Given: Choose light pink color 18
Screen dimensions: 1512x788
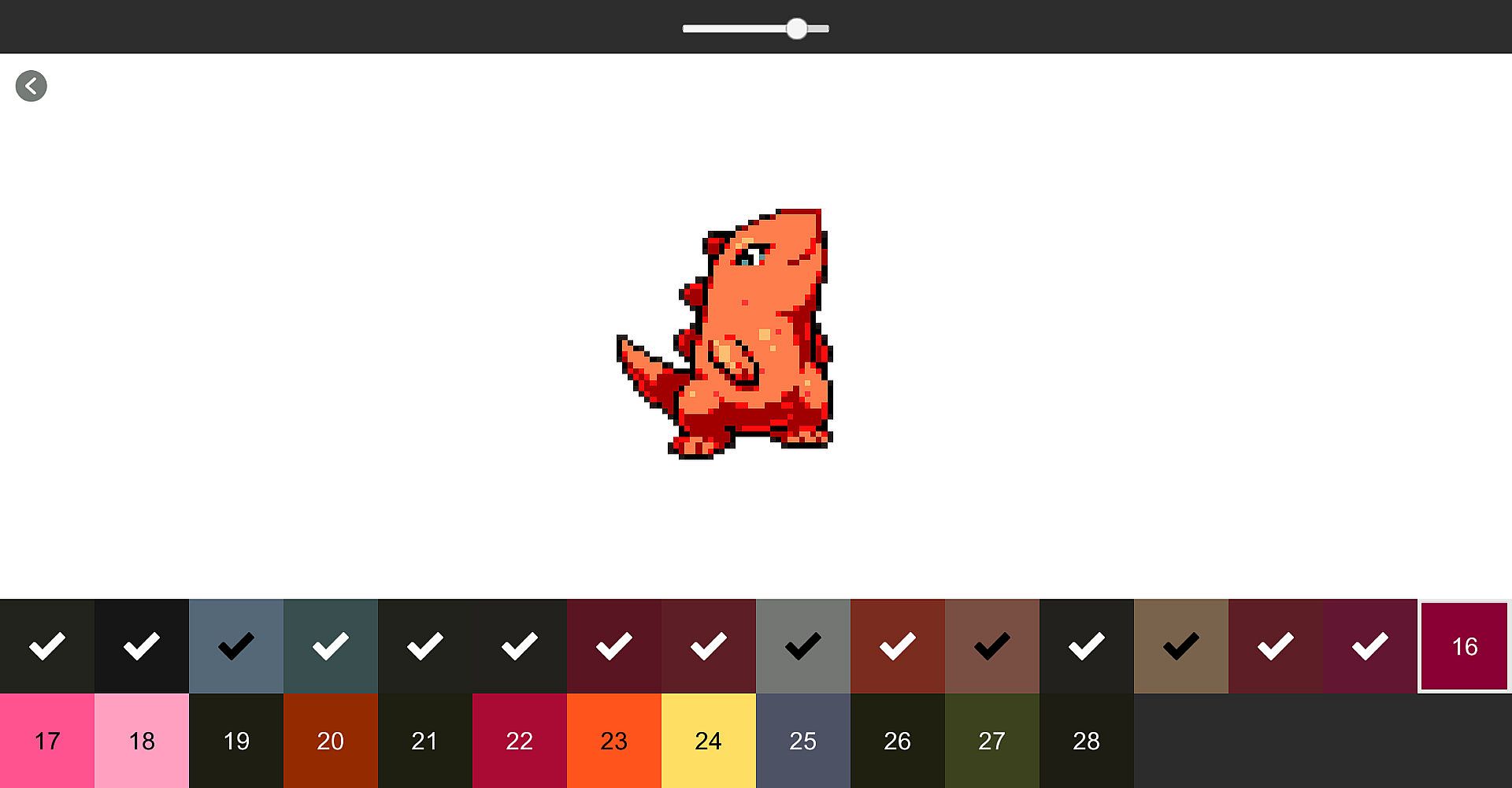Looking at the screenshot, I should [142, 741].
